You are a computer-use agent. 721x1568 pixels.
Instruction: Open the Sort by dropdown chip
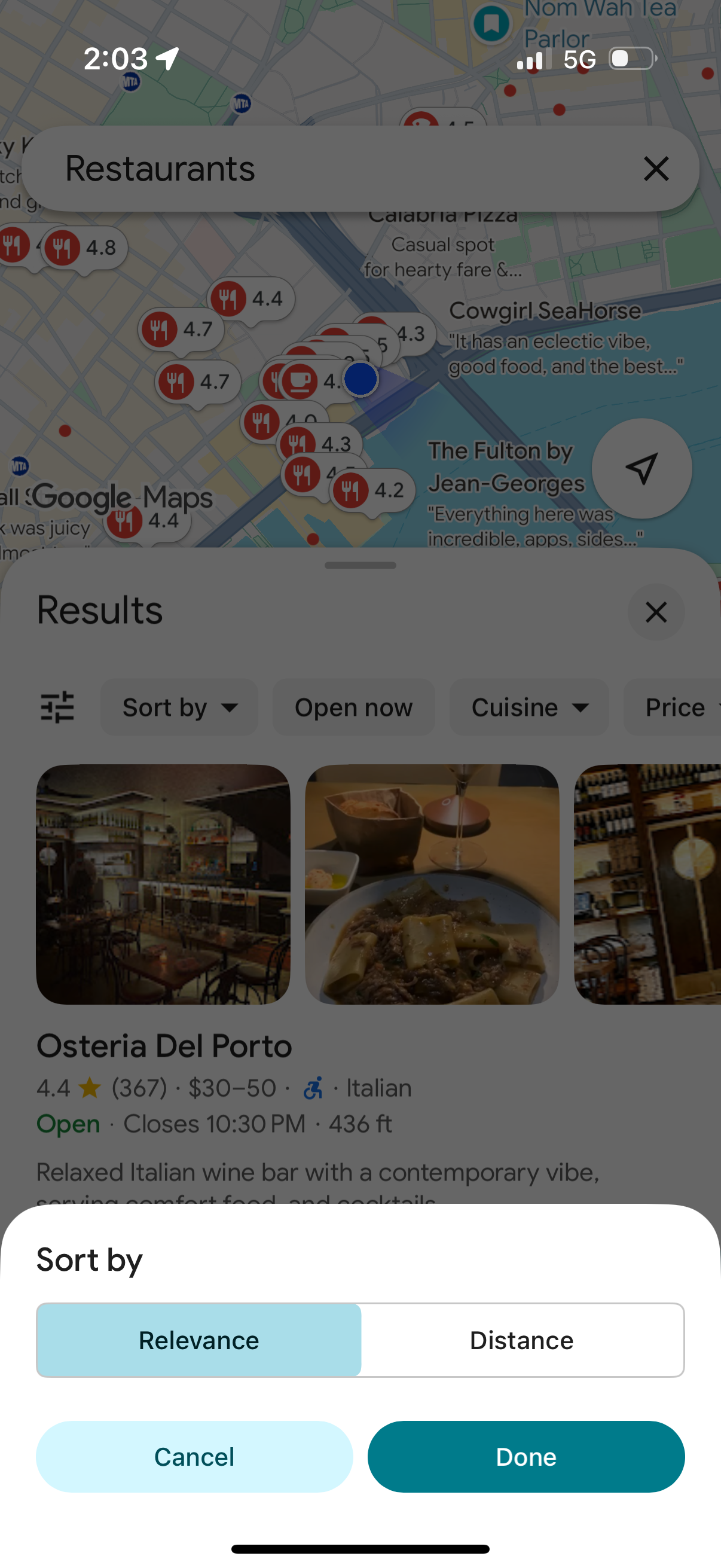[x=179, y=707]
